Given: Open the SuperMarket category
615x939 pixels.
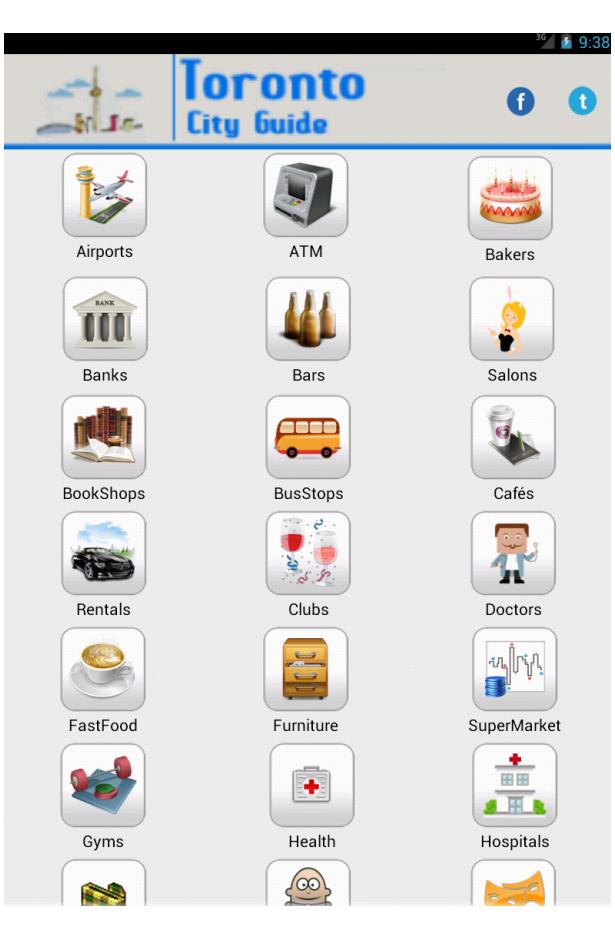Looking at the screenshot, I should click(515, 669).
